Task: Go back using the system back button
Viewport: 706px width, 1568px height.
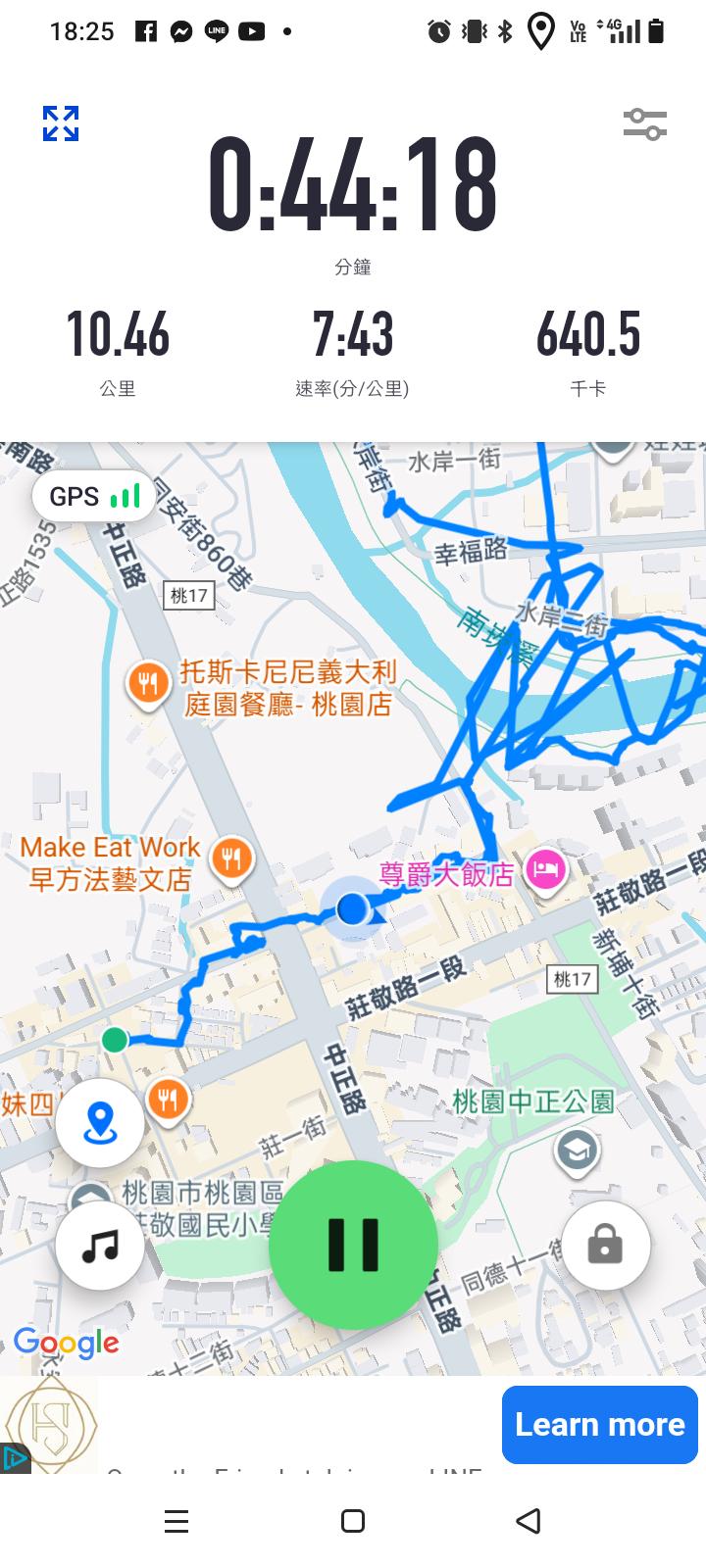Action: (x=529, y=1521)
